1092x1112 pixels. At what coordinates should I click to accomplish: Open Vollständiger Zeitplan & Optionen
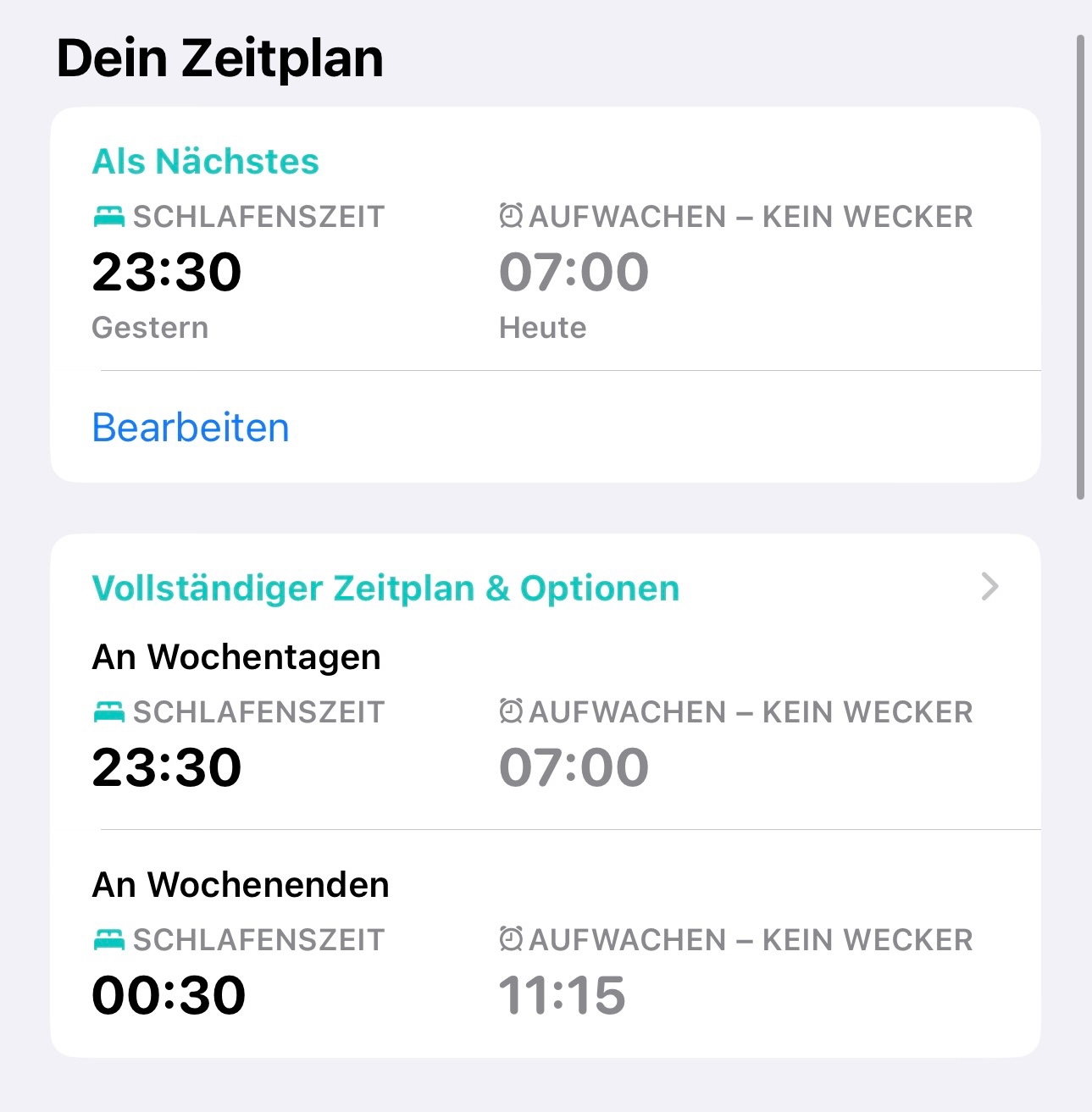tap(546, 588)
